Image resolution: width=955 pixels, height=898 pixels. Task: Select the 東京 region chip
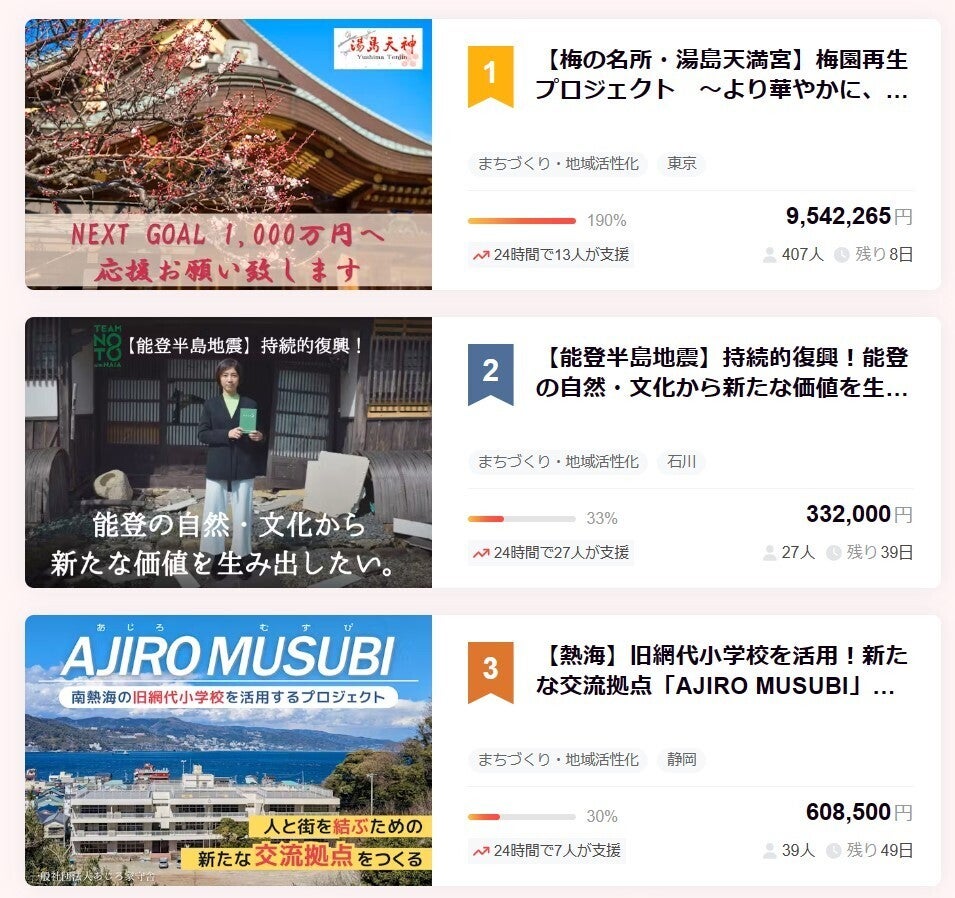pos(681,164)
